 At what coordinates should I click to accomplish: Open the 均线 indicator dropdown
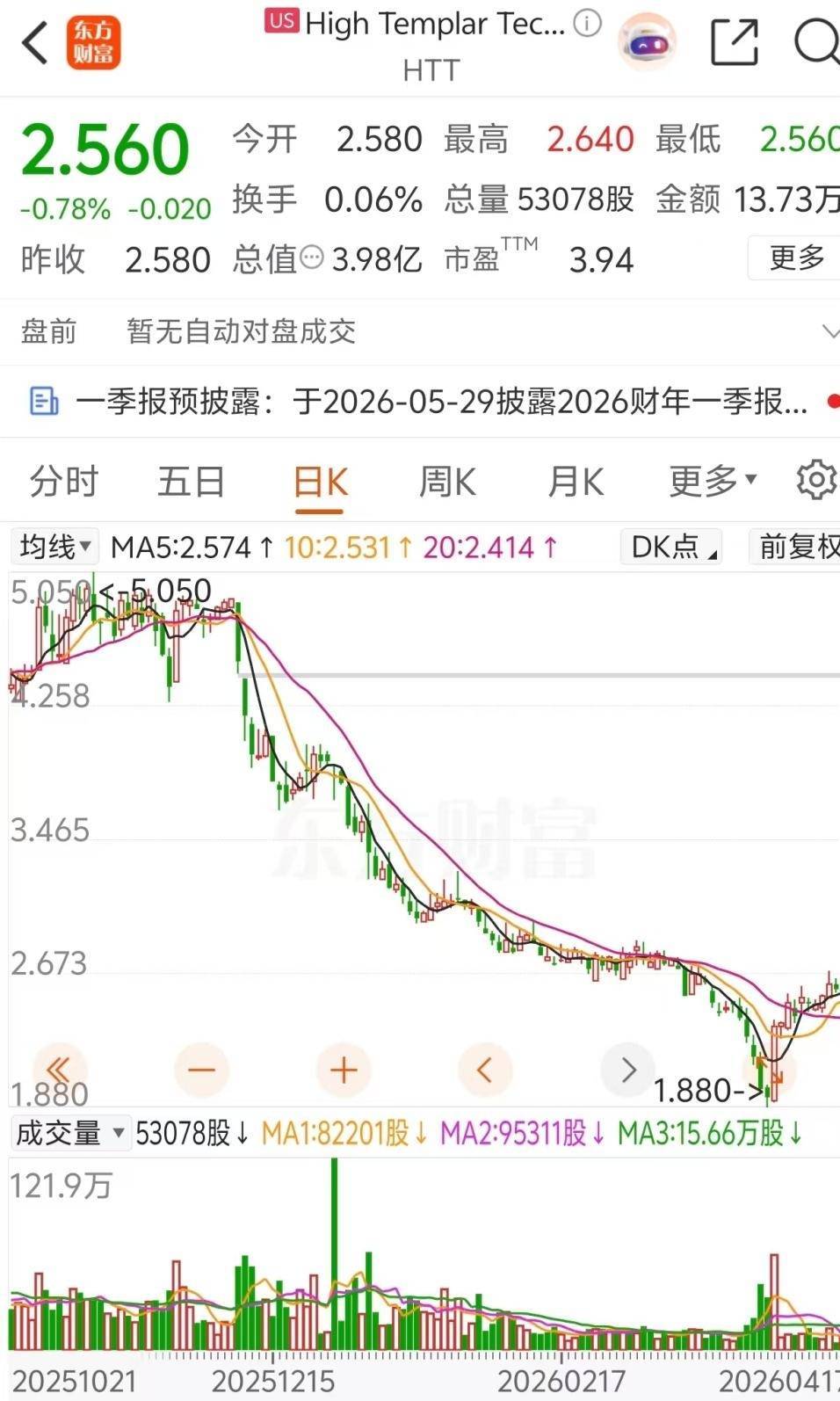[54, 547]
